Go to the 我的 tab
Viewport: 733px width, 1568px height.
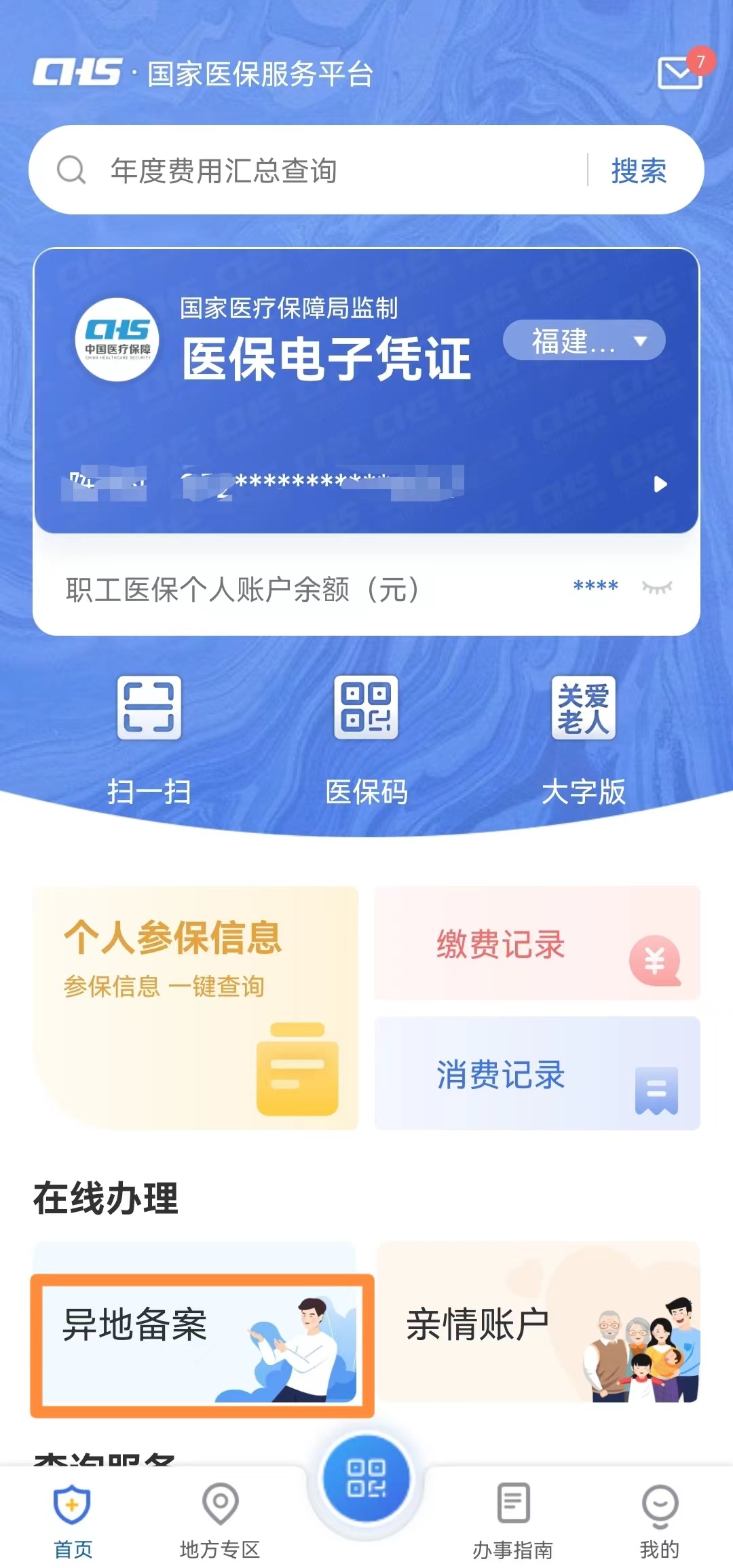click(660, 1518)
